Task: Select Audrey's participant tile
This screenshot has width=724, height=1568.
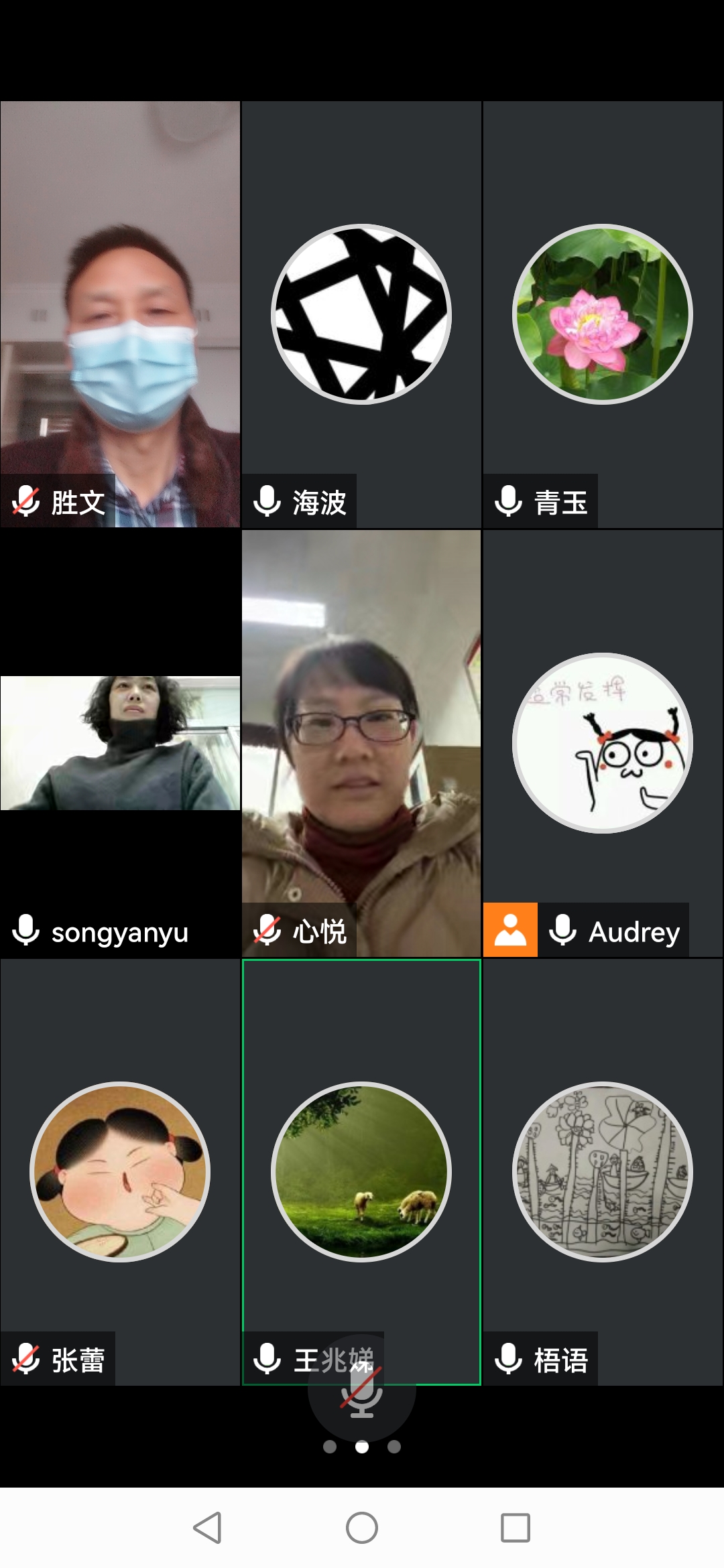Action: click(603, 742)
